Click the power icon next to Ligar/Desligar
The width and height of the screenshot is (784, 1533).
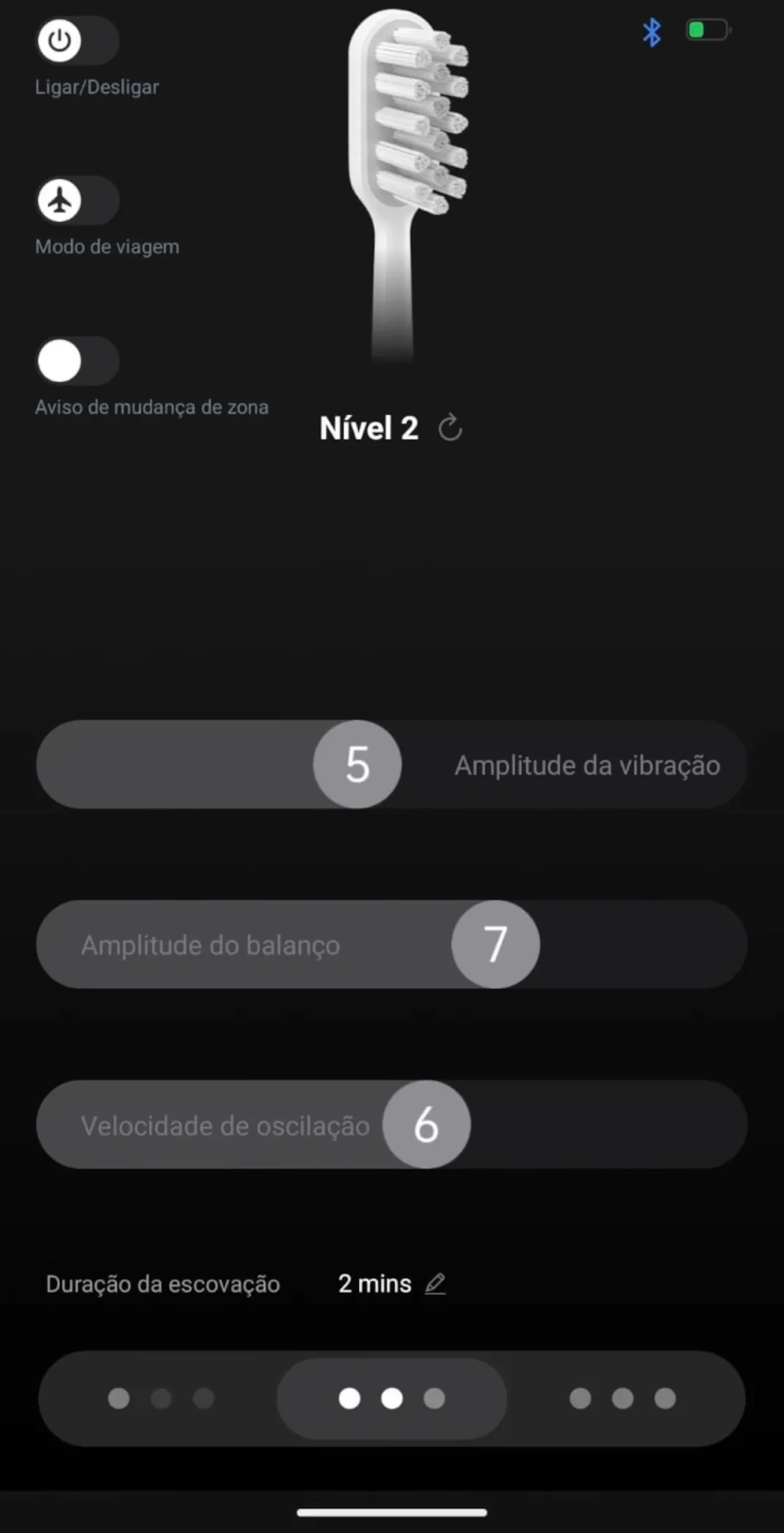(60, 40)
